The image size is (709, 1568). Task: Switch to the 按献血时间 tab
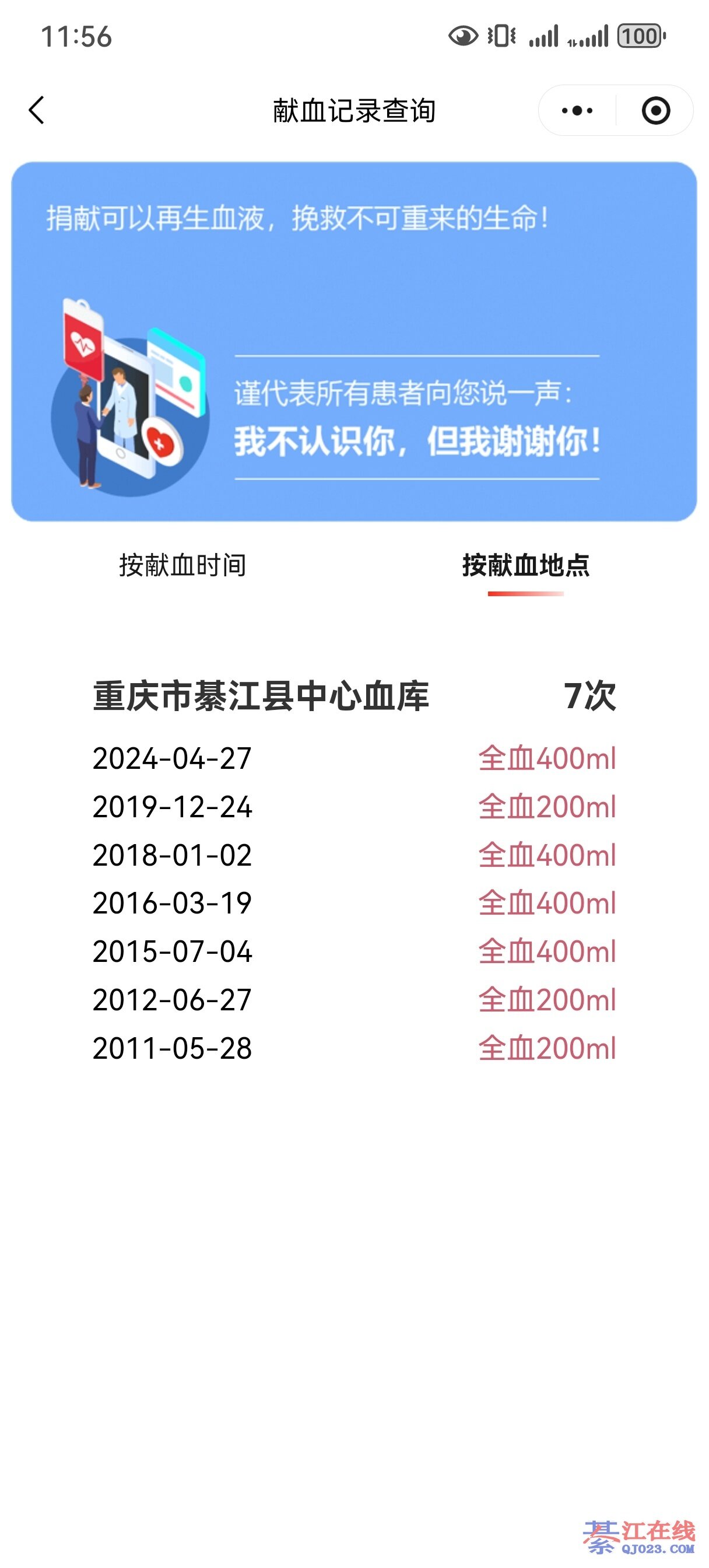pyautogui.click(x=182, y=565)
